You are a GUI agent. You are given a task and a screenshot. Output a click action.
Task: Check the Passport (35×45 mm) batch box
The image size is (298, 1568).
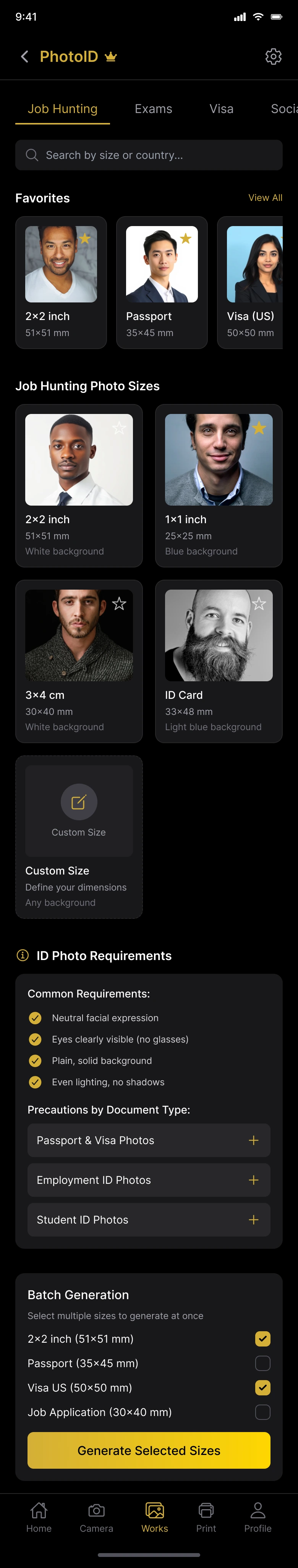tap(262, 1363)
